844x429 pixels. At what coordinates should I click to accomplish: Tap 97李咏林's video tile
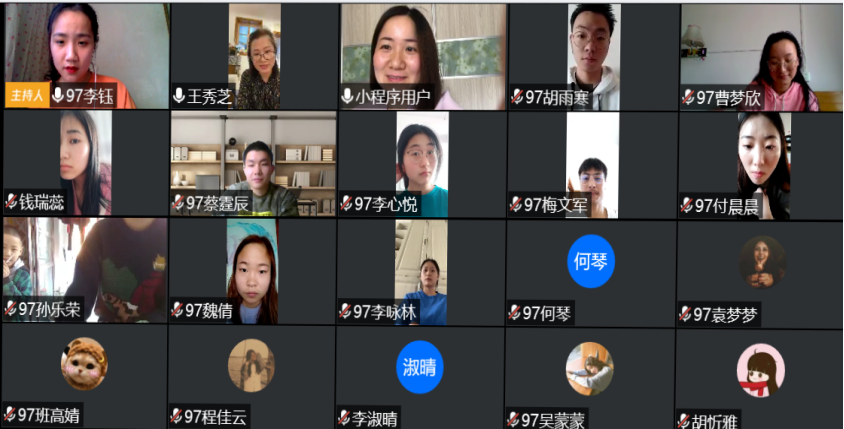[x=422, y=268]
